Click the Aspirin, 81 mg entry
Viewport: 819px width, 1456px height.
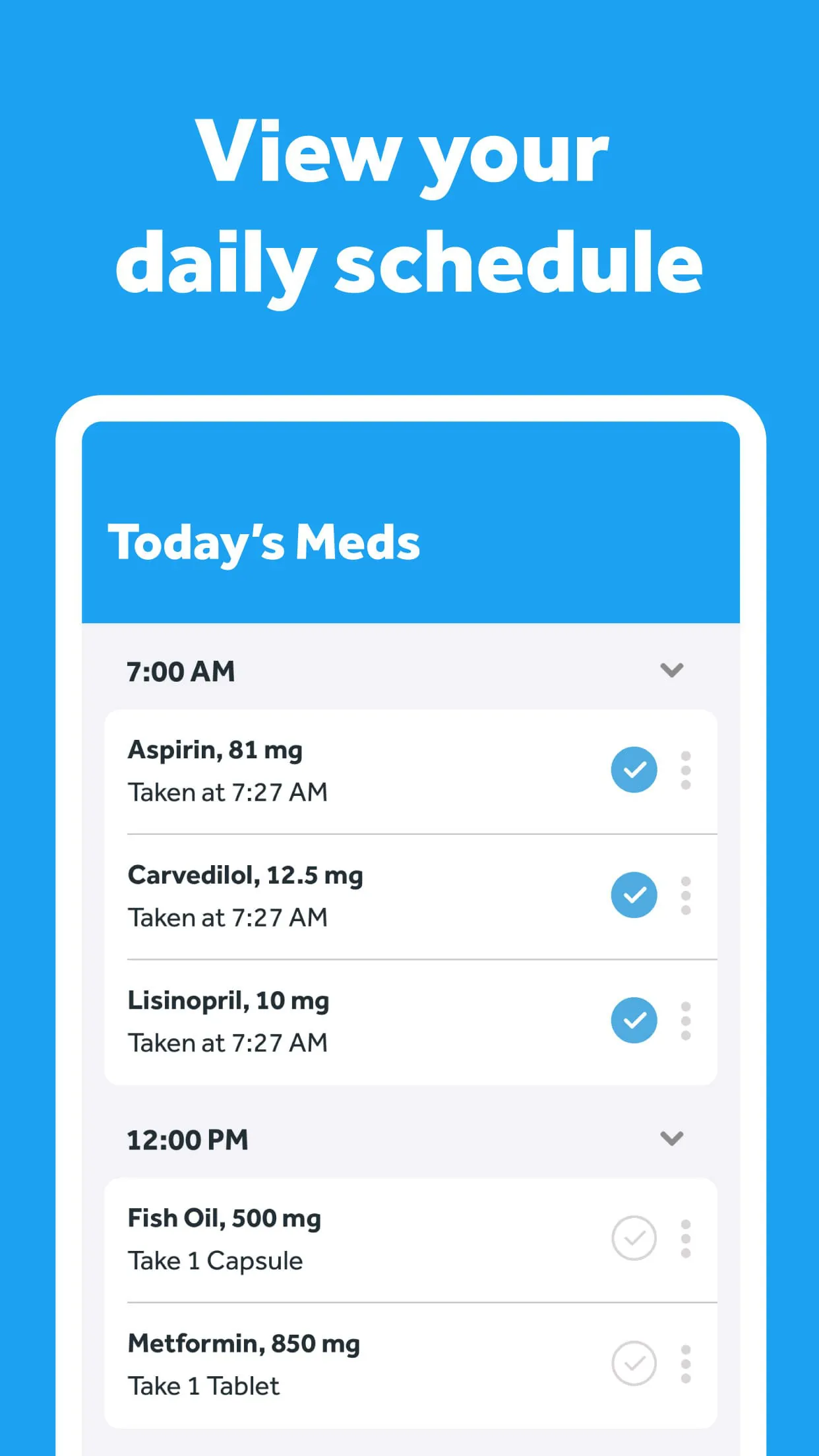pyautogui.click(x=216, y=750)
